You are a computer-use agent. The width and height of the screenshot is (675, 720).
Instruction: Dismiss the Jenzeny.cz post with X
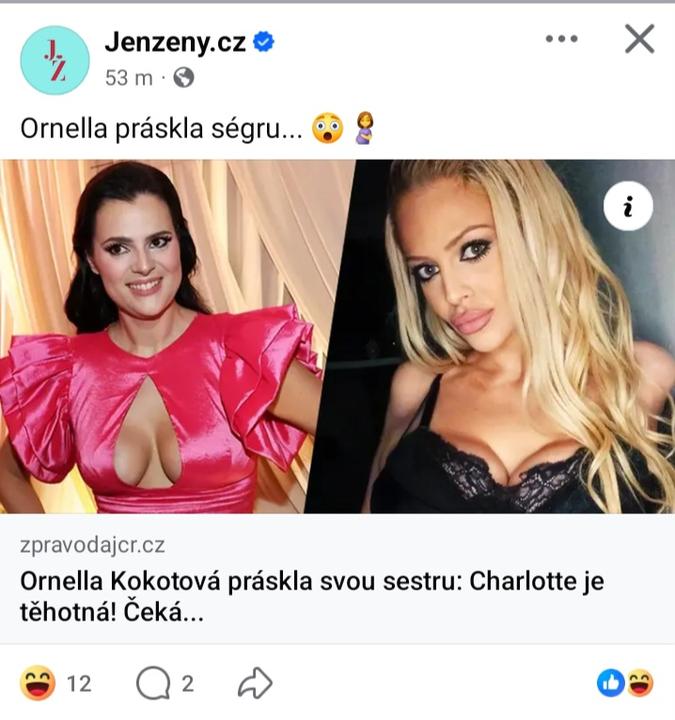tap(639, 39)
